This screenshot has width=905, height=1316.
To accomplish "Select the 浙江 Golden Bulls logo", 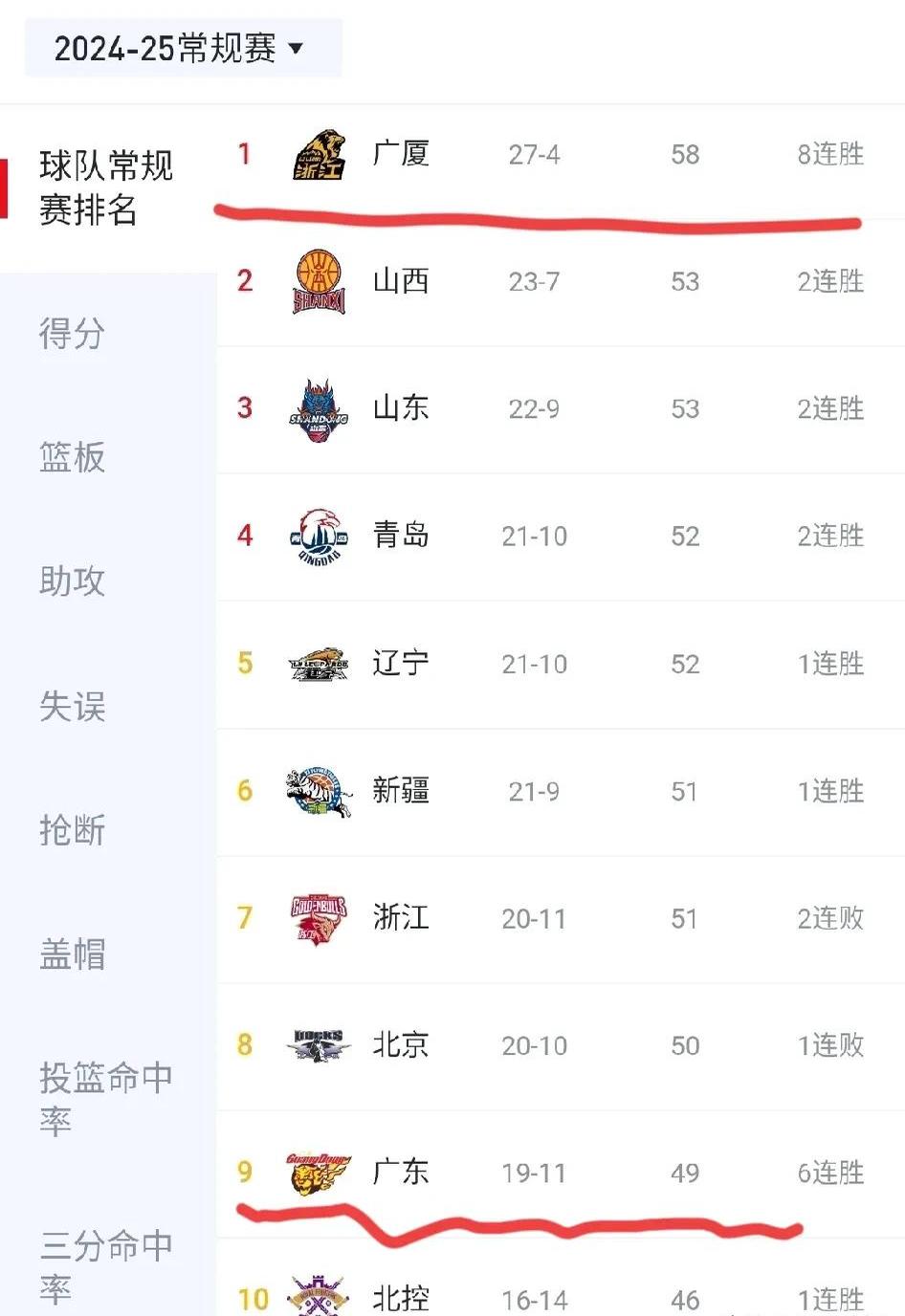I will pos(319,918).
